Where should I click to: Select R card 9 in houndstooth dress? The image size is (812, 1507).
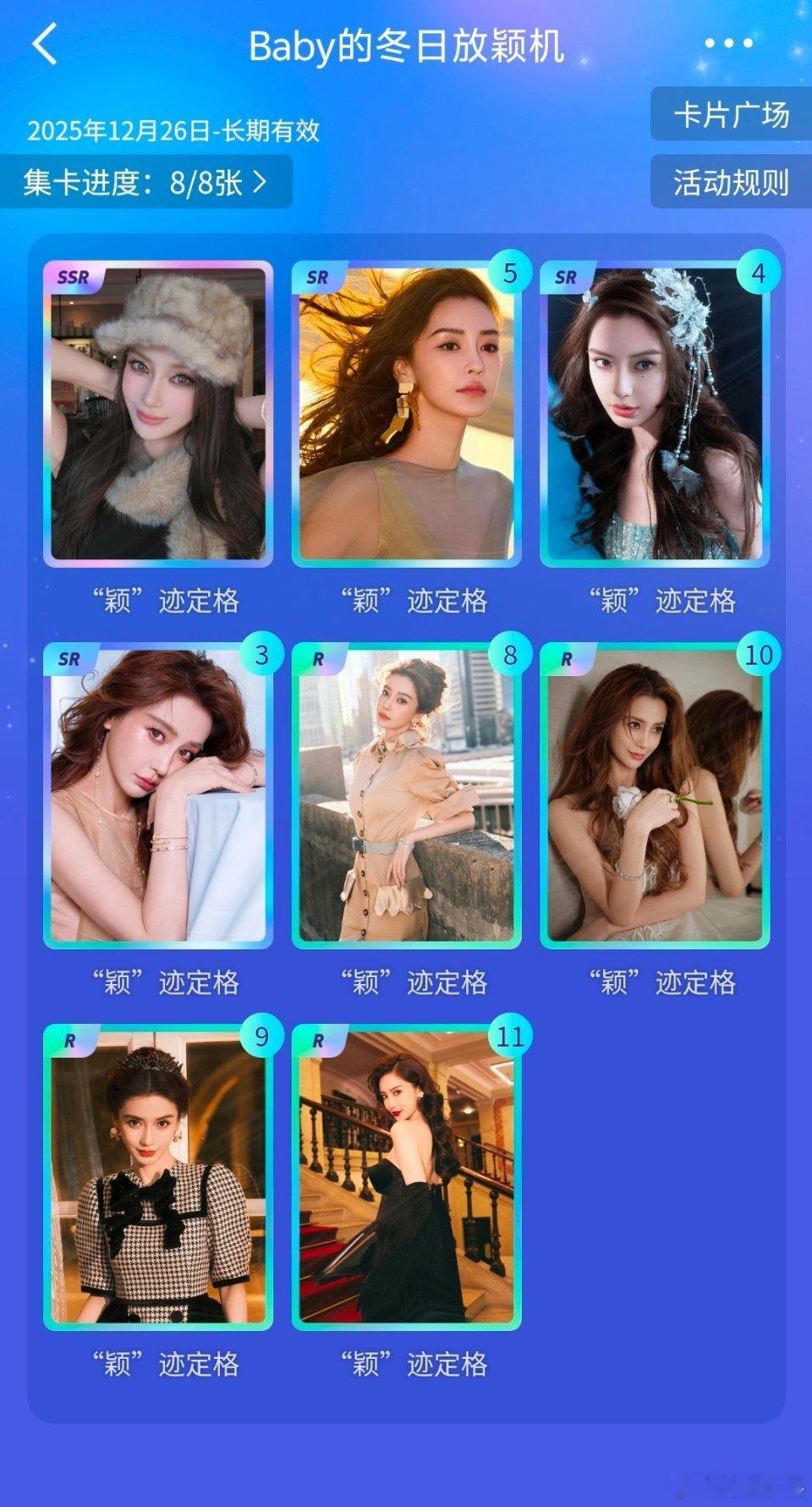162,1176
